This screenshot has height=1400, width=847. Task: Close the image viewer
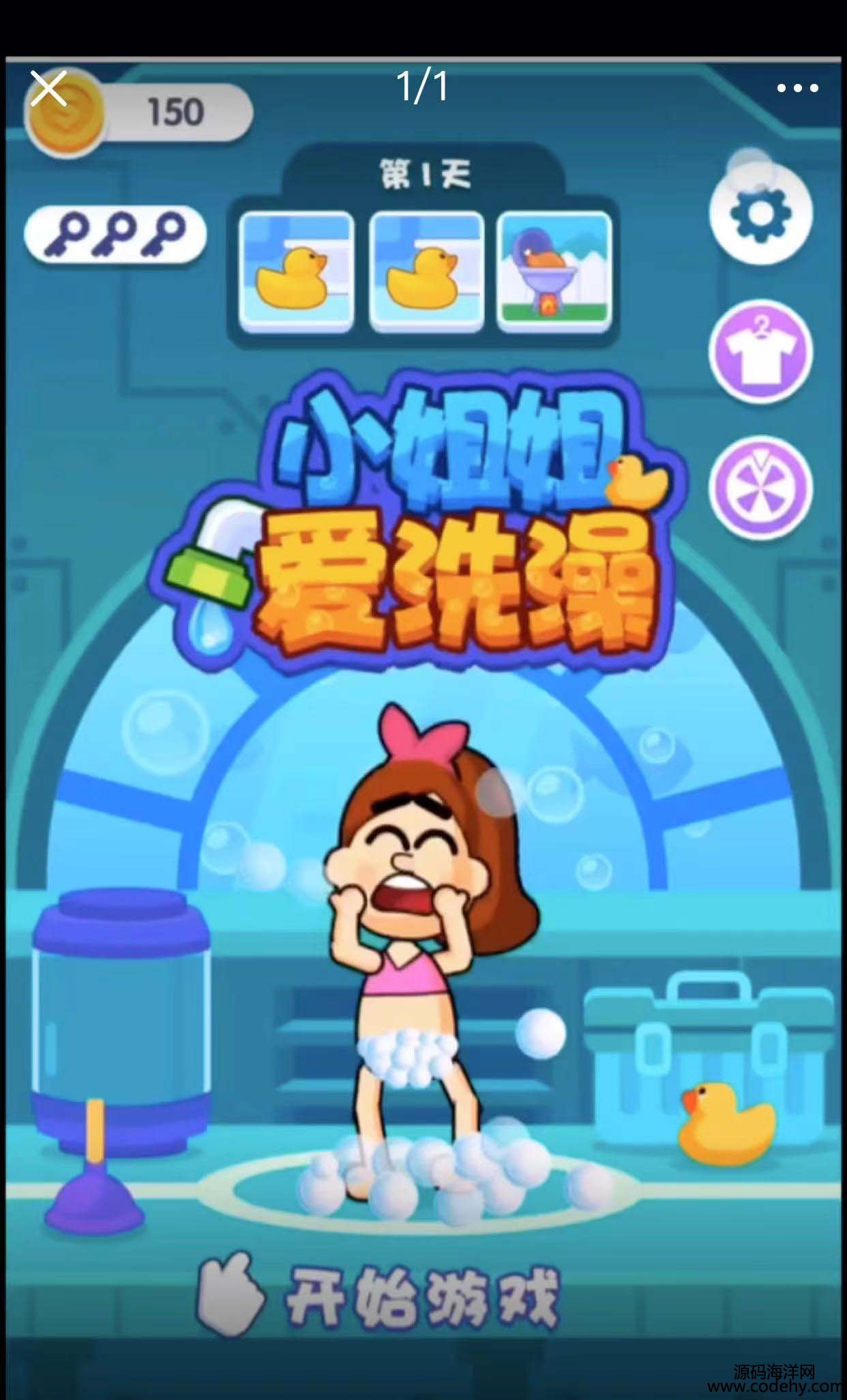coord(48,87)
